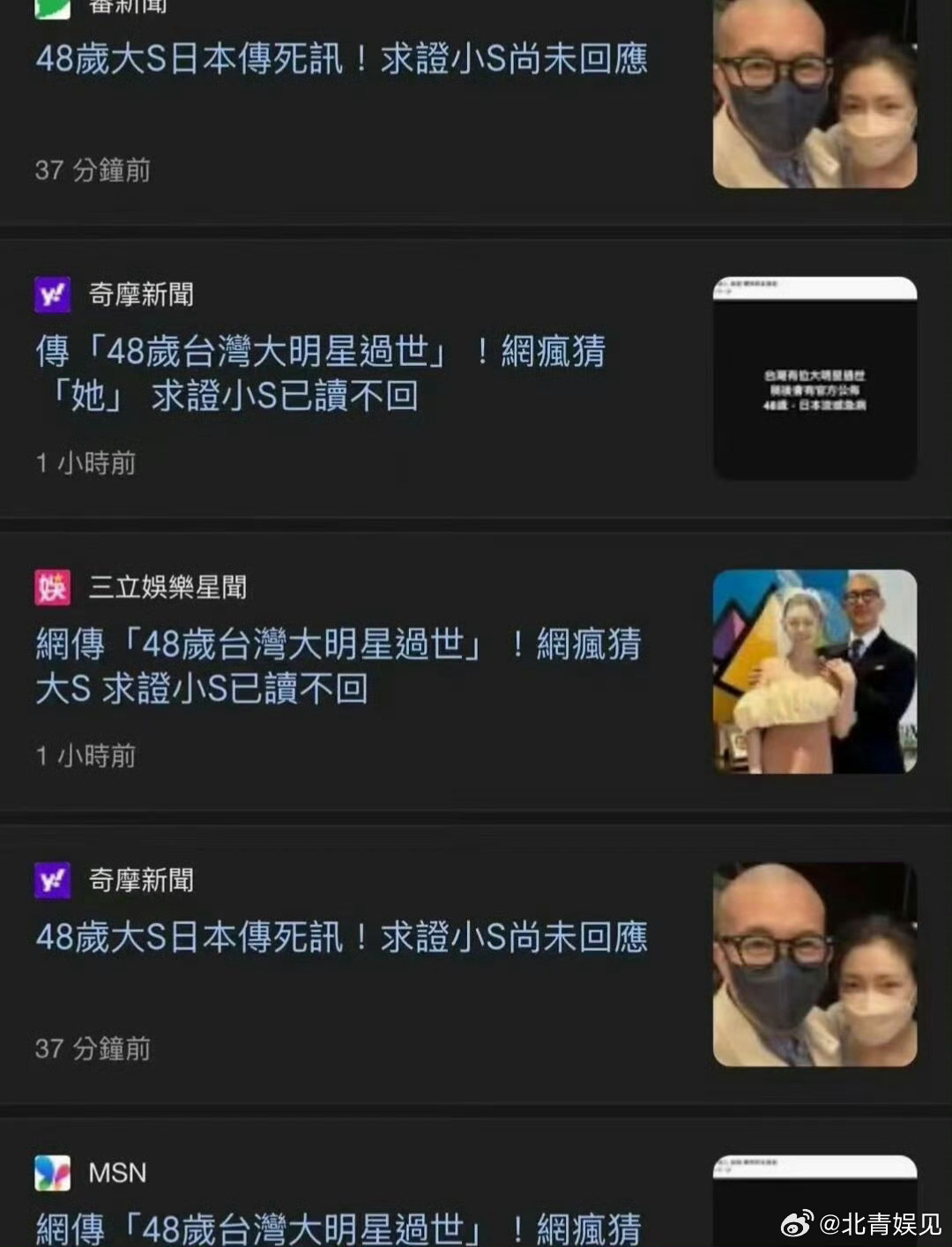Open 奇摩新聞 story 傳「48歲台灣大明星過世」
Screen dimensions: 952x1247
(x=322, y=374)
